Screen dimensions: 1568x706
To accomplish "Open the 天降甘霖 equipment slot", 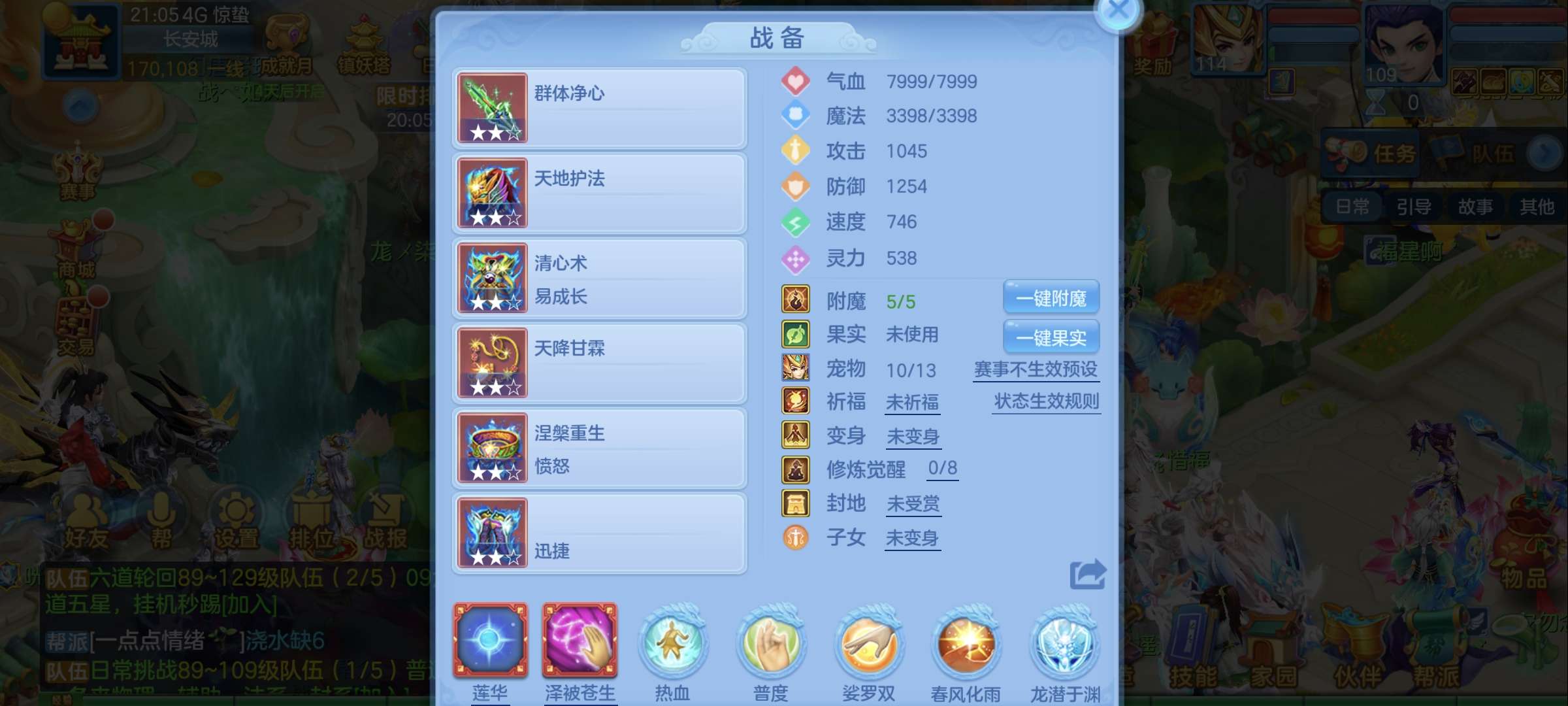I will pos(600,363).
